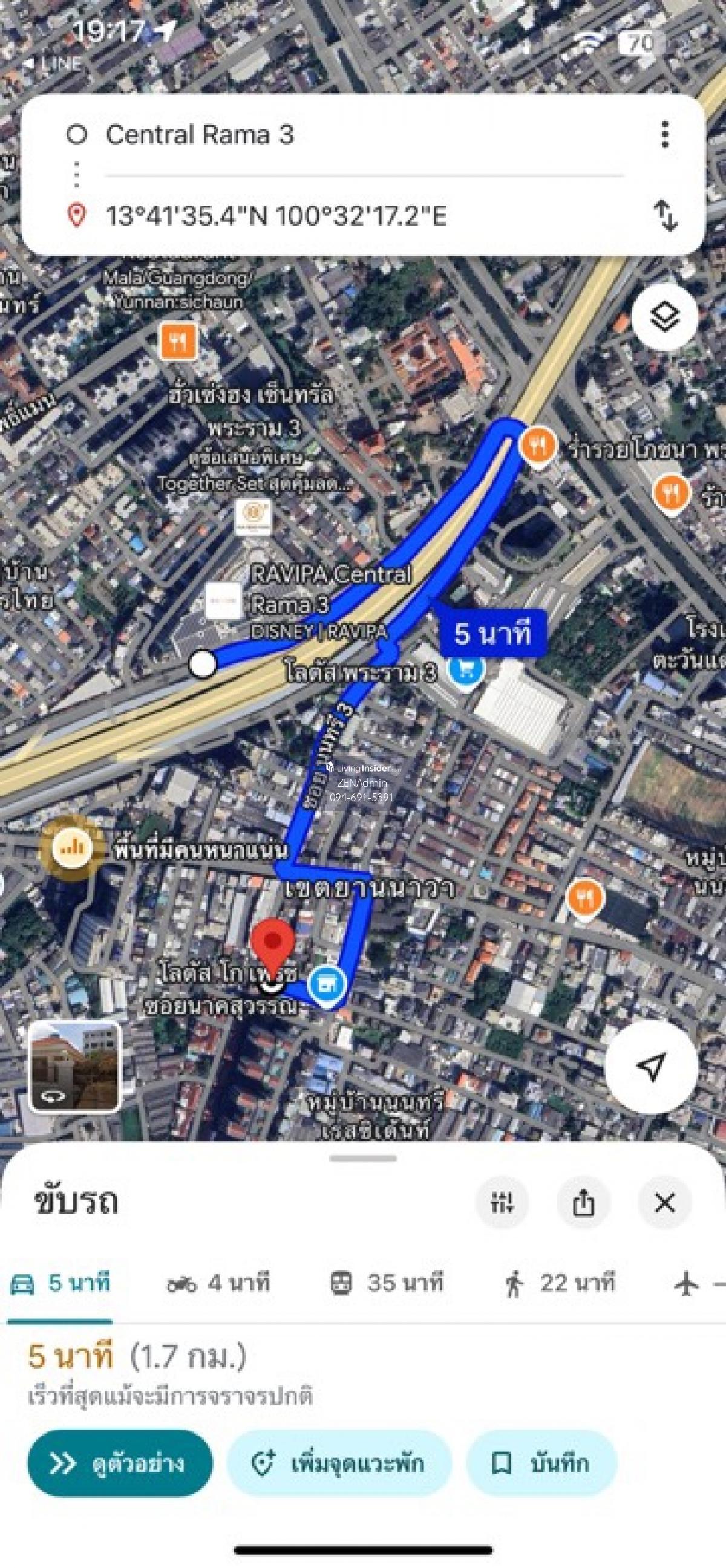Swap the start and destination points

[665, 215]
